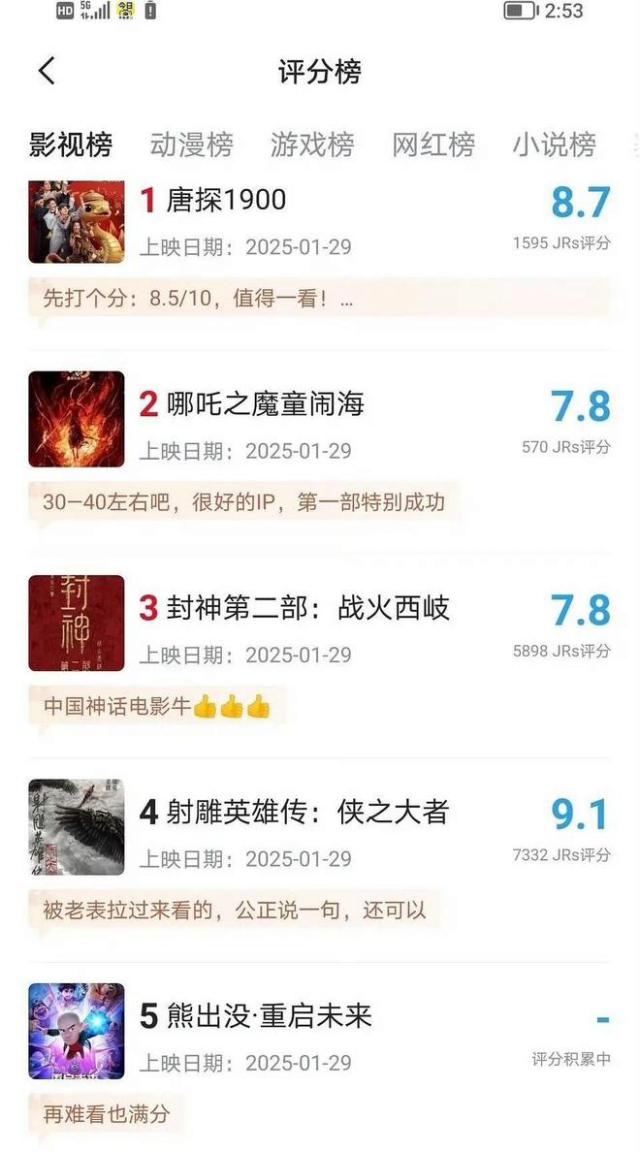
Task: View the 小说榜 tab
Action: (554, 145)
